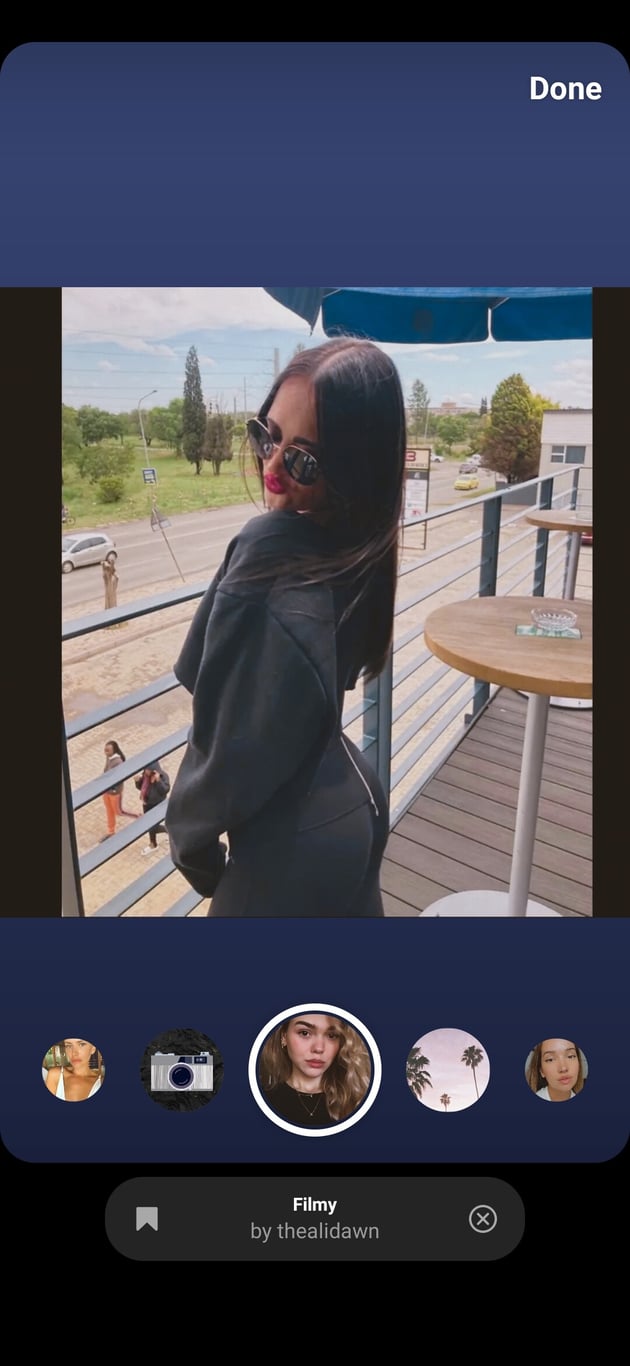This screenshot has height=1366, width=630.
Task: Save the Filmy effect with the bookmark icon
Action: pyautogui.click(x=147, y=1218)
